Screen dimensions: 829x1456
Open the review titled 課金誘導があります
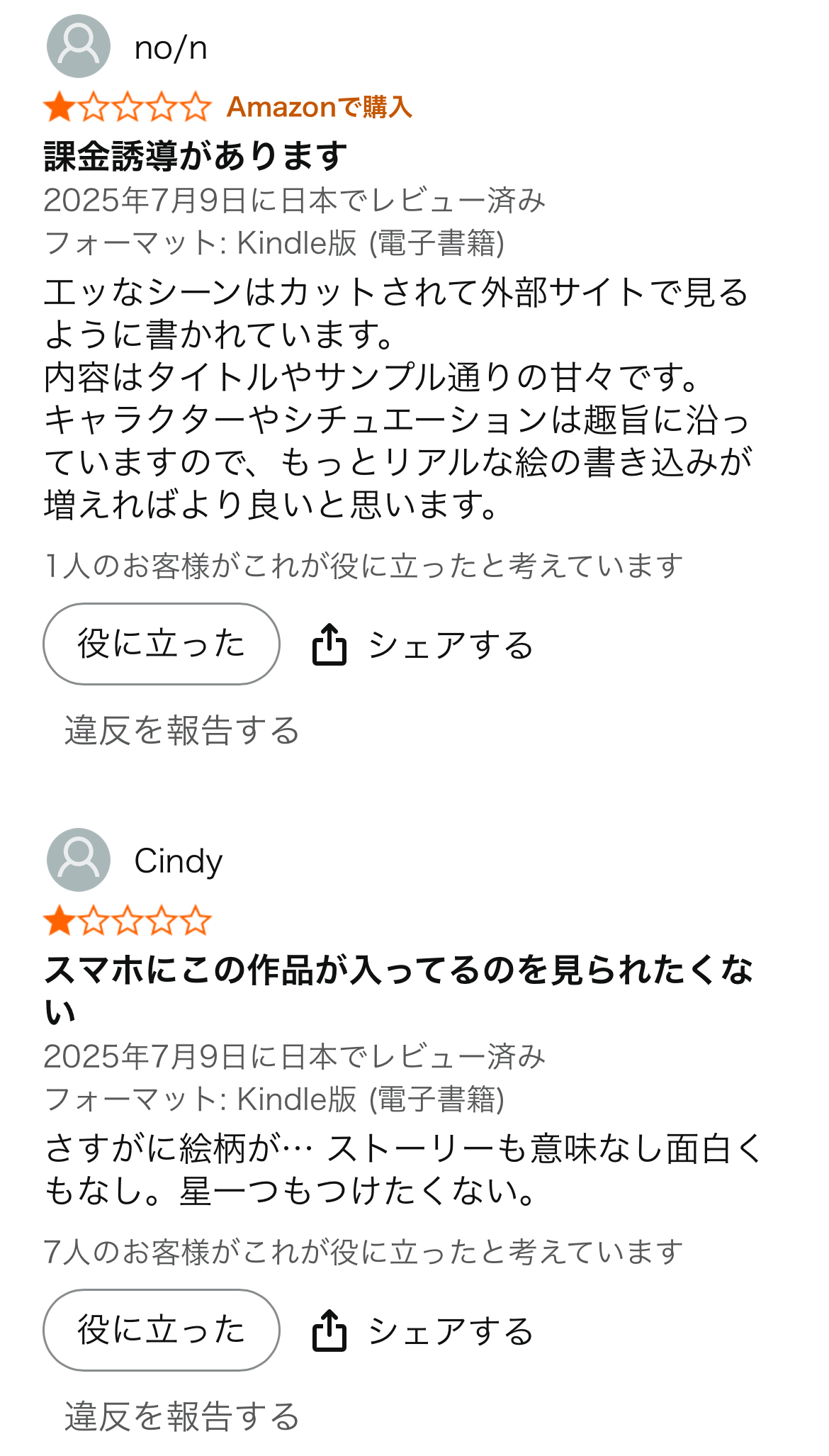click(x=196, y=156)
